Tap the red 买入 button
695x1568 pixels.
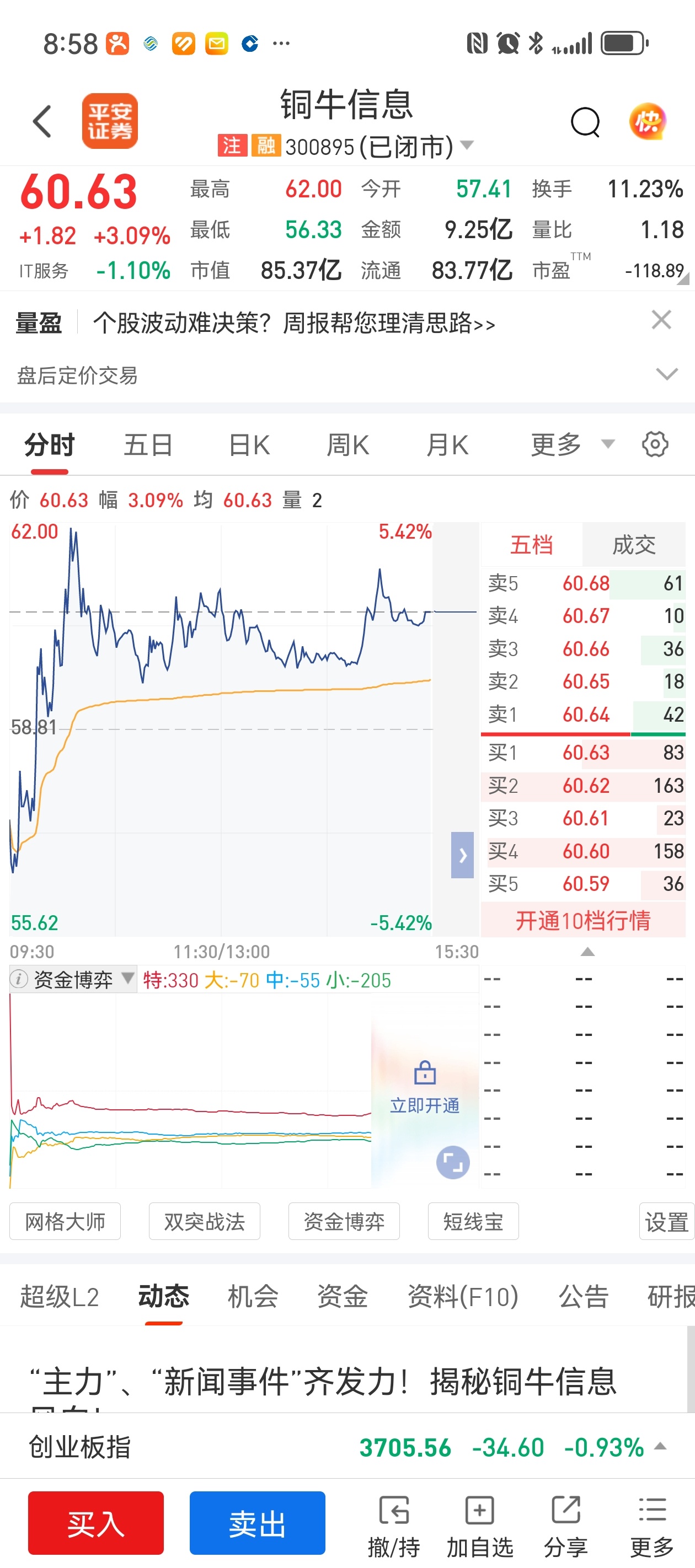95,1523
